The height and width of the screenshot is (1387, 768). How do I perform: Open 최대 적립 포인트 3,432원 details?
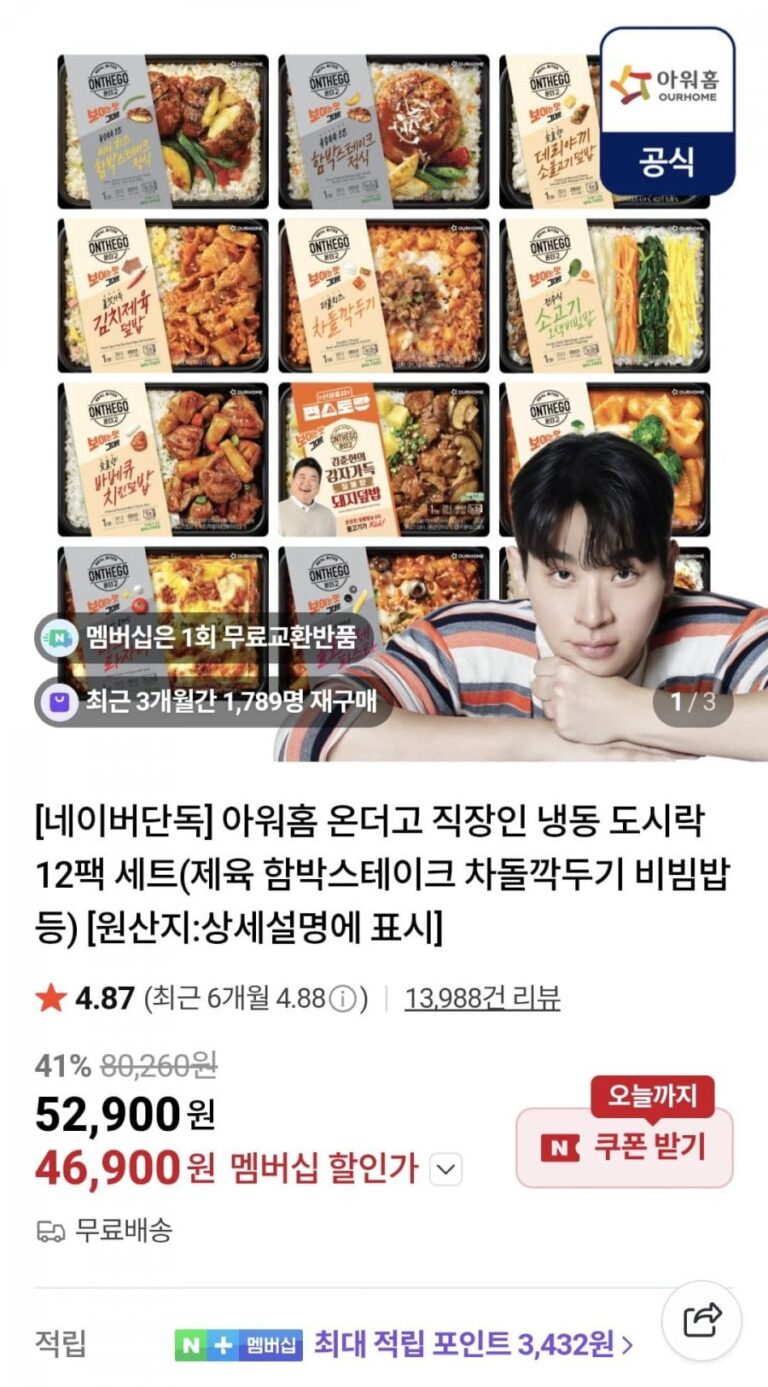click(x=473, y=1345)
